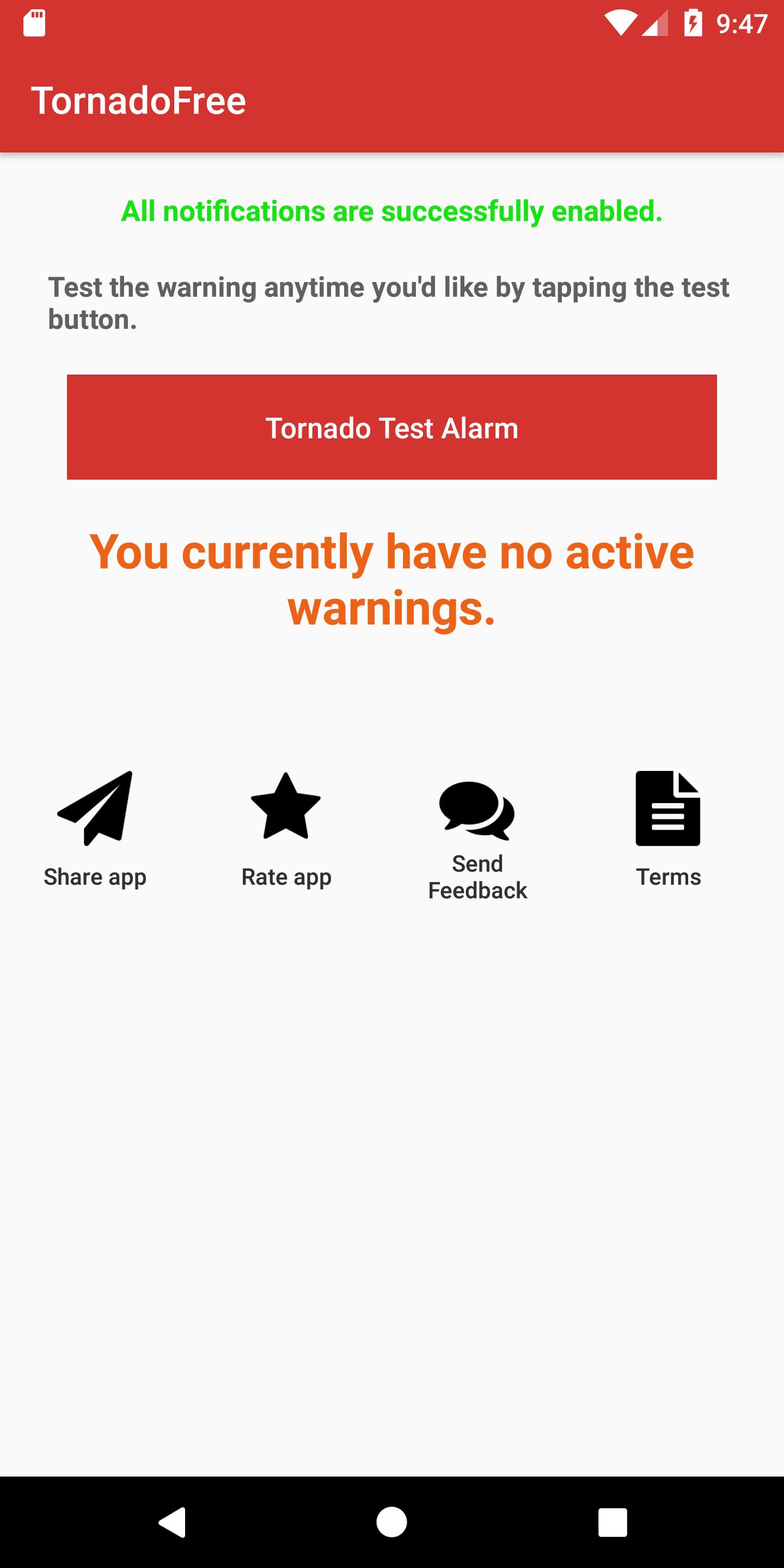
Task: Click the green notifications enabled message
Action: click(x=392, y=212)
